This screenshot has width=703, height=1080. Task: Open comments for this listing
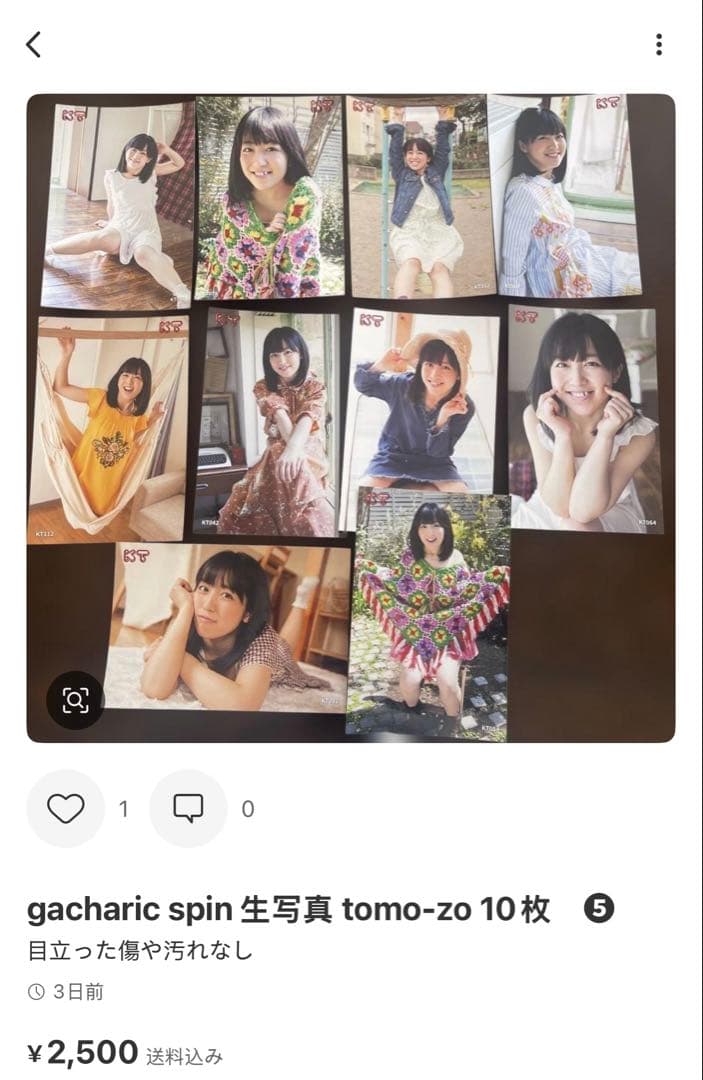point(188,808)
